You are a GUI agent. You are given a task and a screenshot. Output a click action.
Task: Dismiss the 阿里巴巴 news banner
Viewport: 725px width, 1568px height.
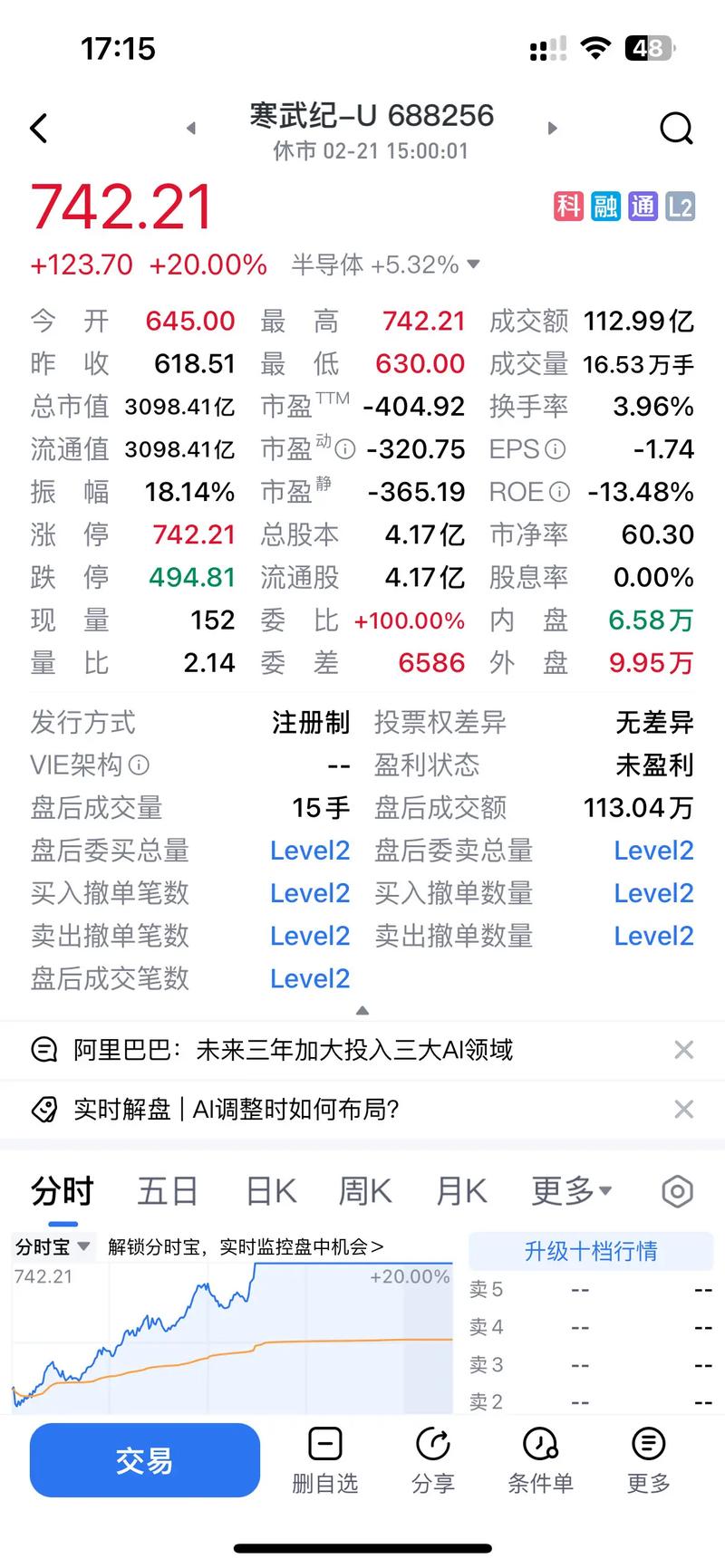click(x=684, y=1049)
